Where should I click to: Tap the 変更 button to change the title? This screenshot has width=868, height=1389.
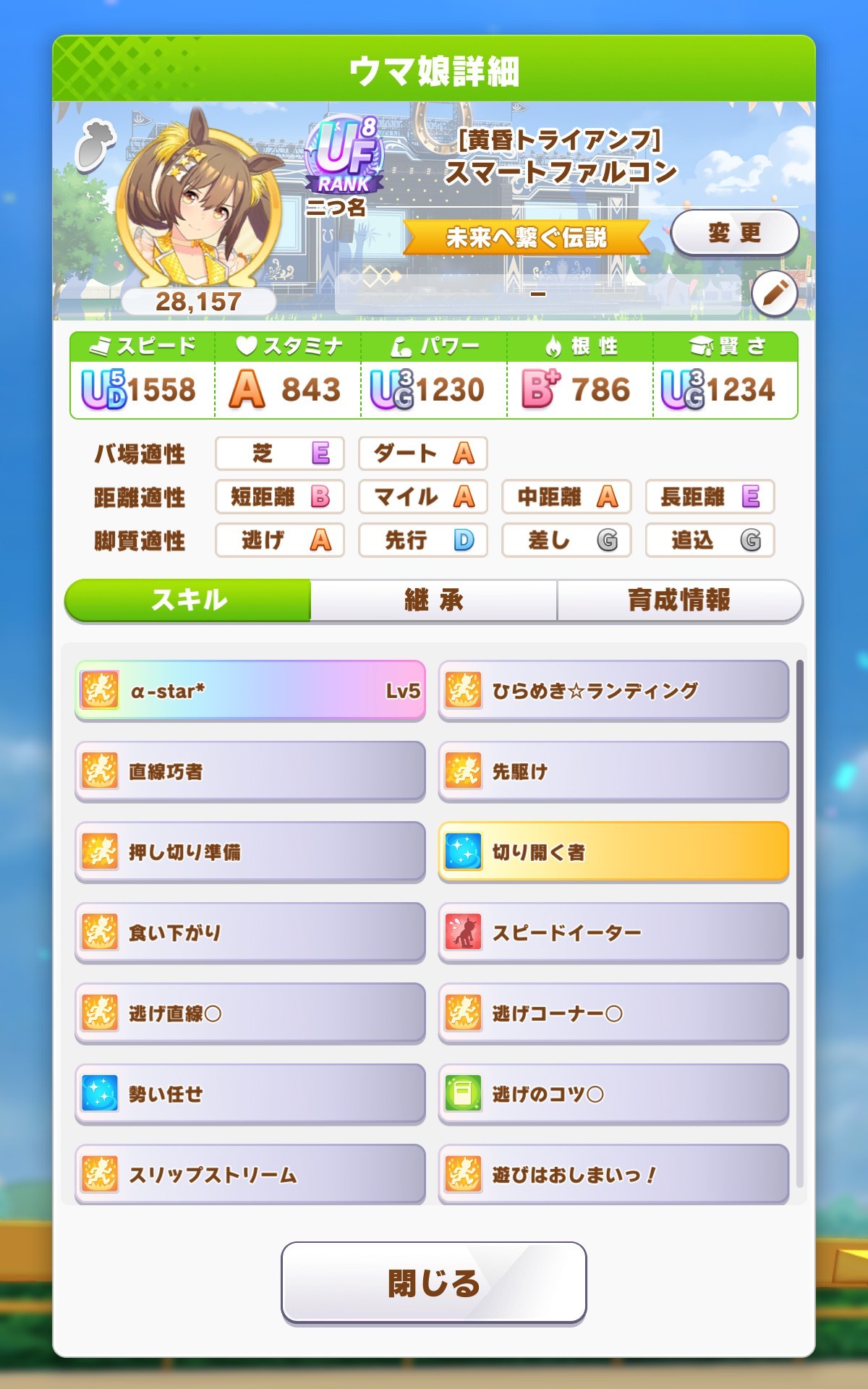pos(734,233)
